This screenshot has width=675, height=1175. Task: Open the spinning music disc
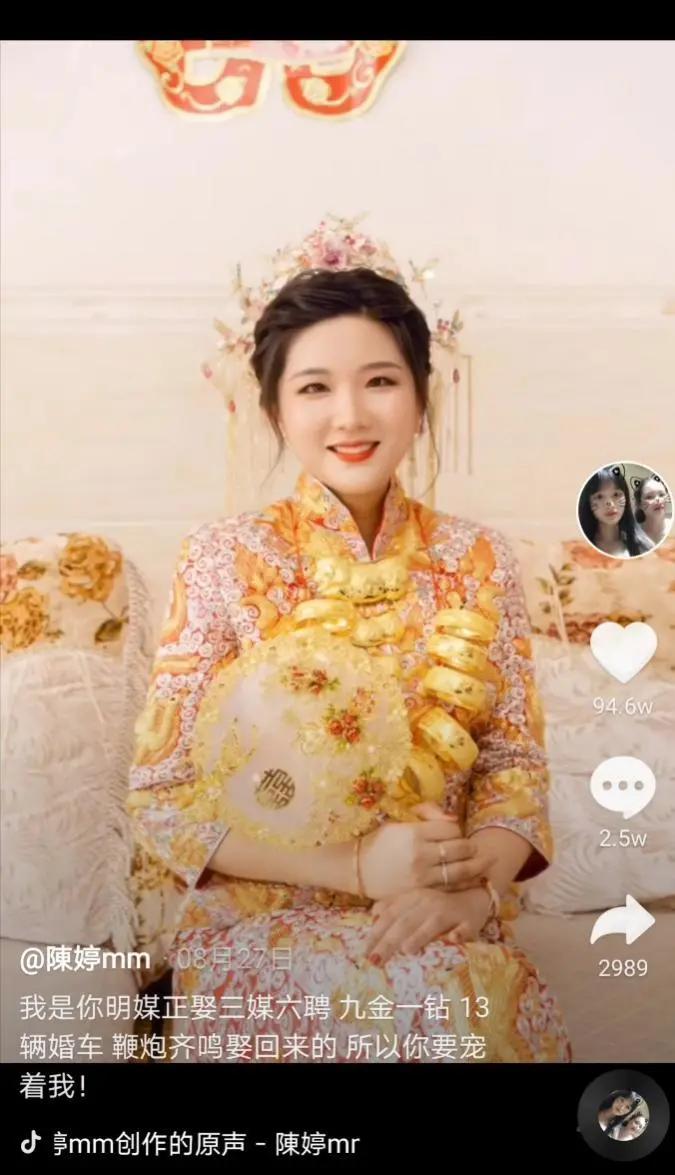(x=623, y=1116)
